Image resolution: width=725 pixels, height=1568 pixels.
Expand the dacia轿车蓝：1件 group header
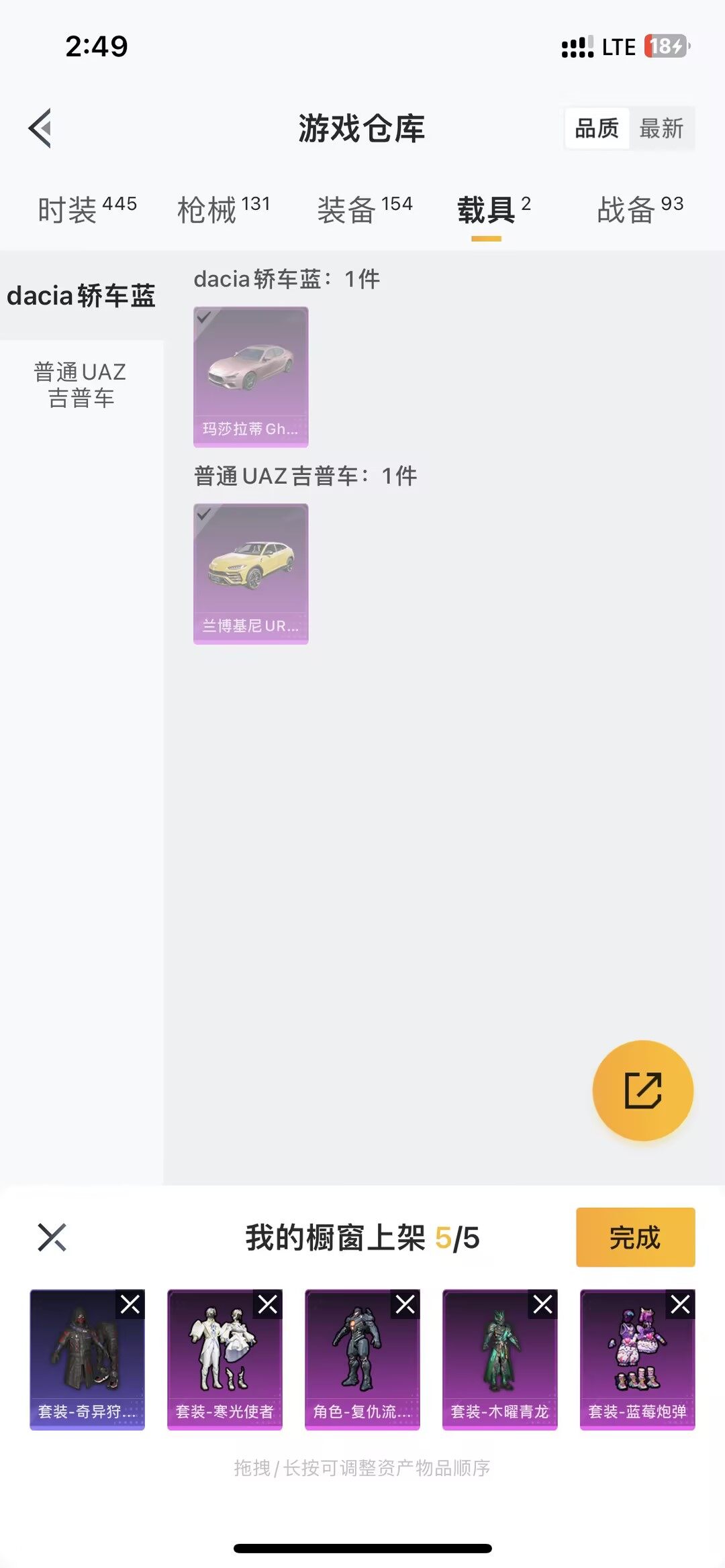tap(285, 279)
